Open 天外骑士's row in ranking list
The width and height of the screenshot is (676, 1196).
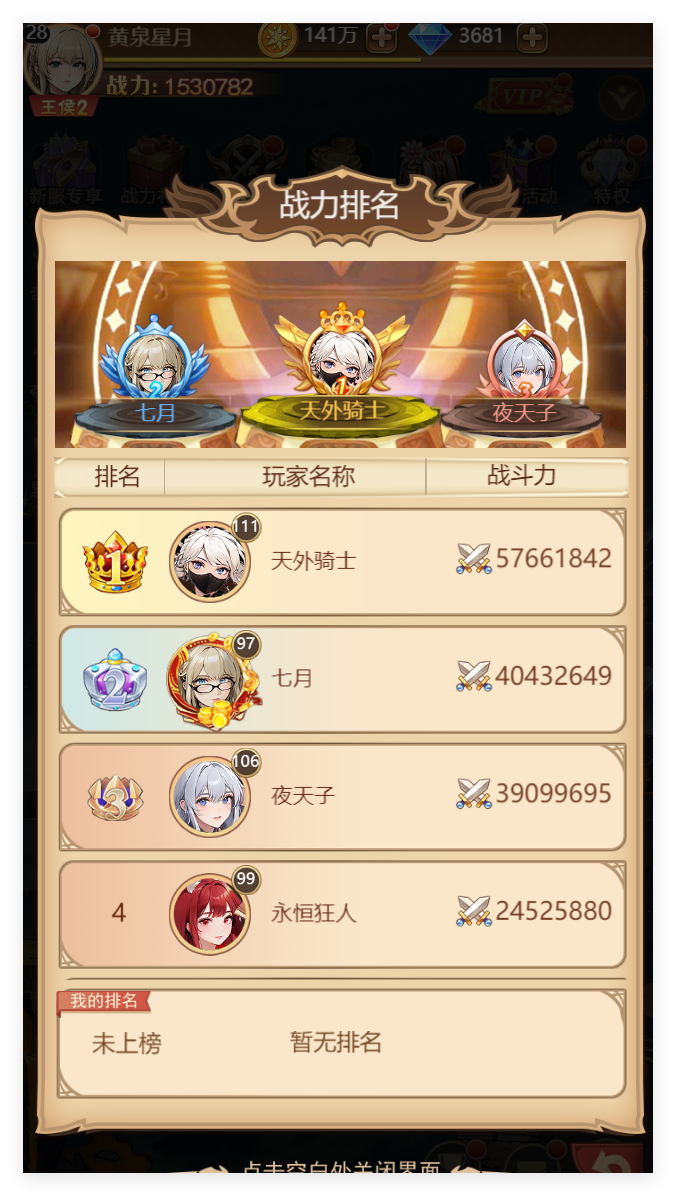point(342,561)
